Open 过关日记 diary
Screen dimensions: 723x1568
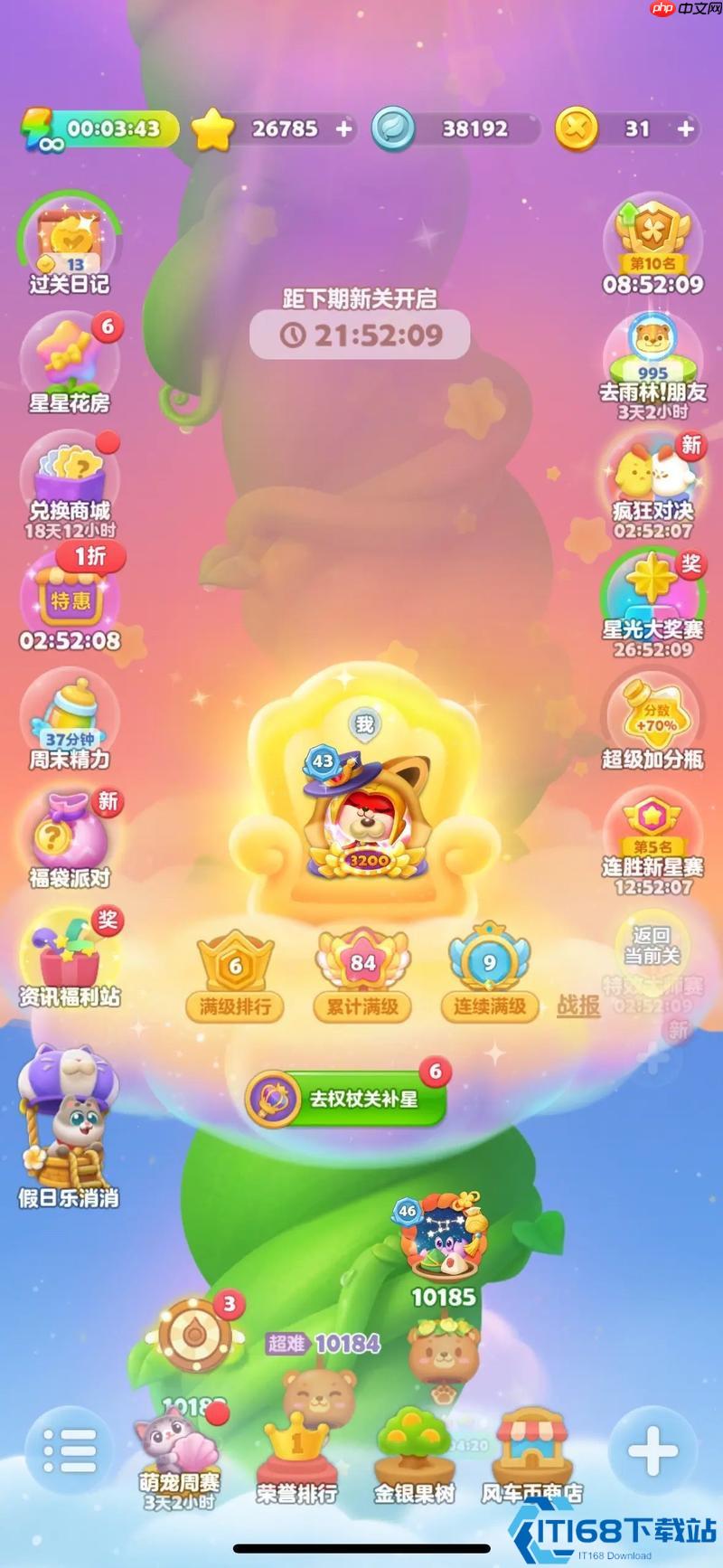click(70, 244)
